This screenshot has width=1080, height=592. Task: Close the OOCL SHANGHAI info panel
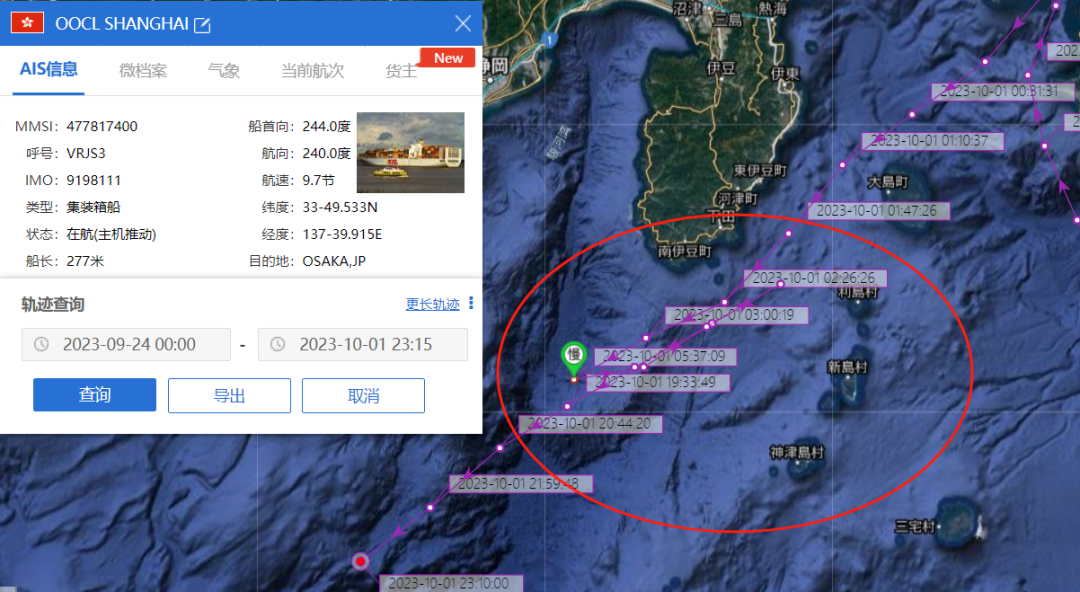pyautogui.click(x=462, y=23)
